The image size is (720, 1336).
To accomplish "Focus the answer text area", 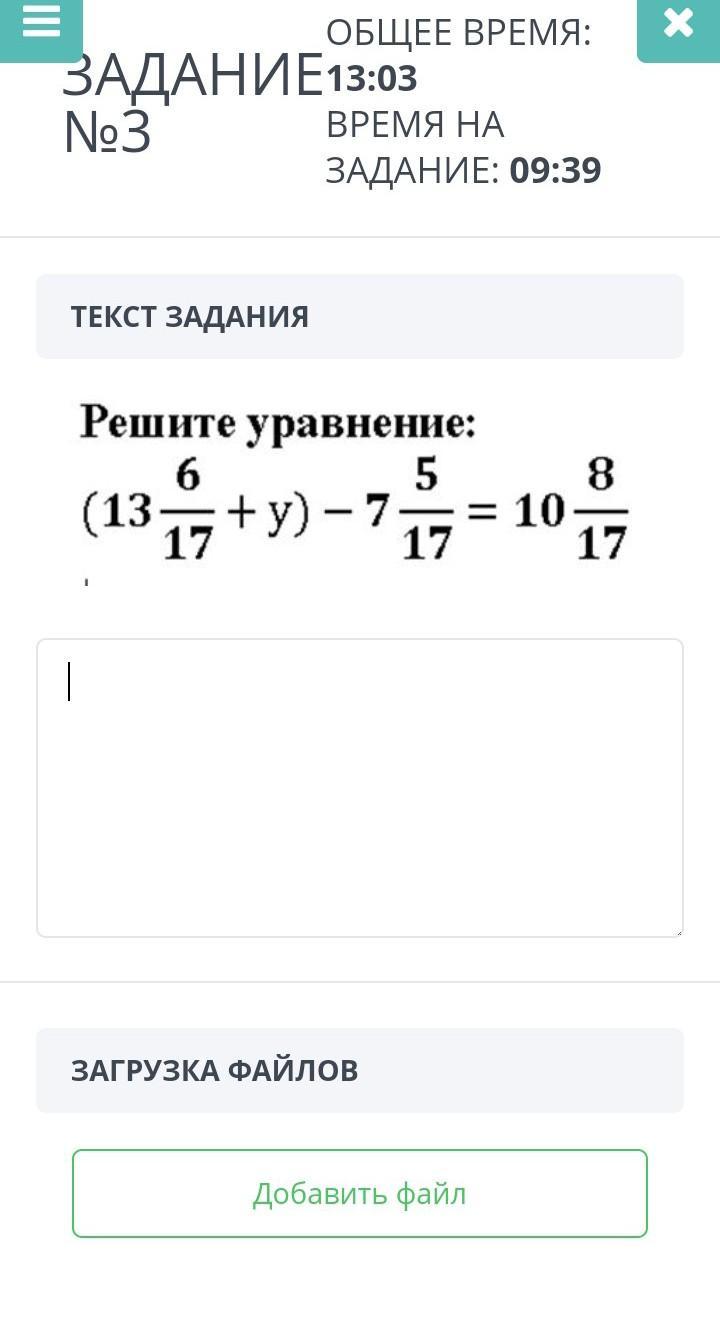I will 360,788.
